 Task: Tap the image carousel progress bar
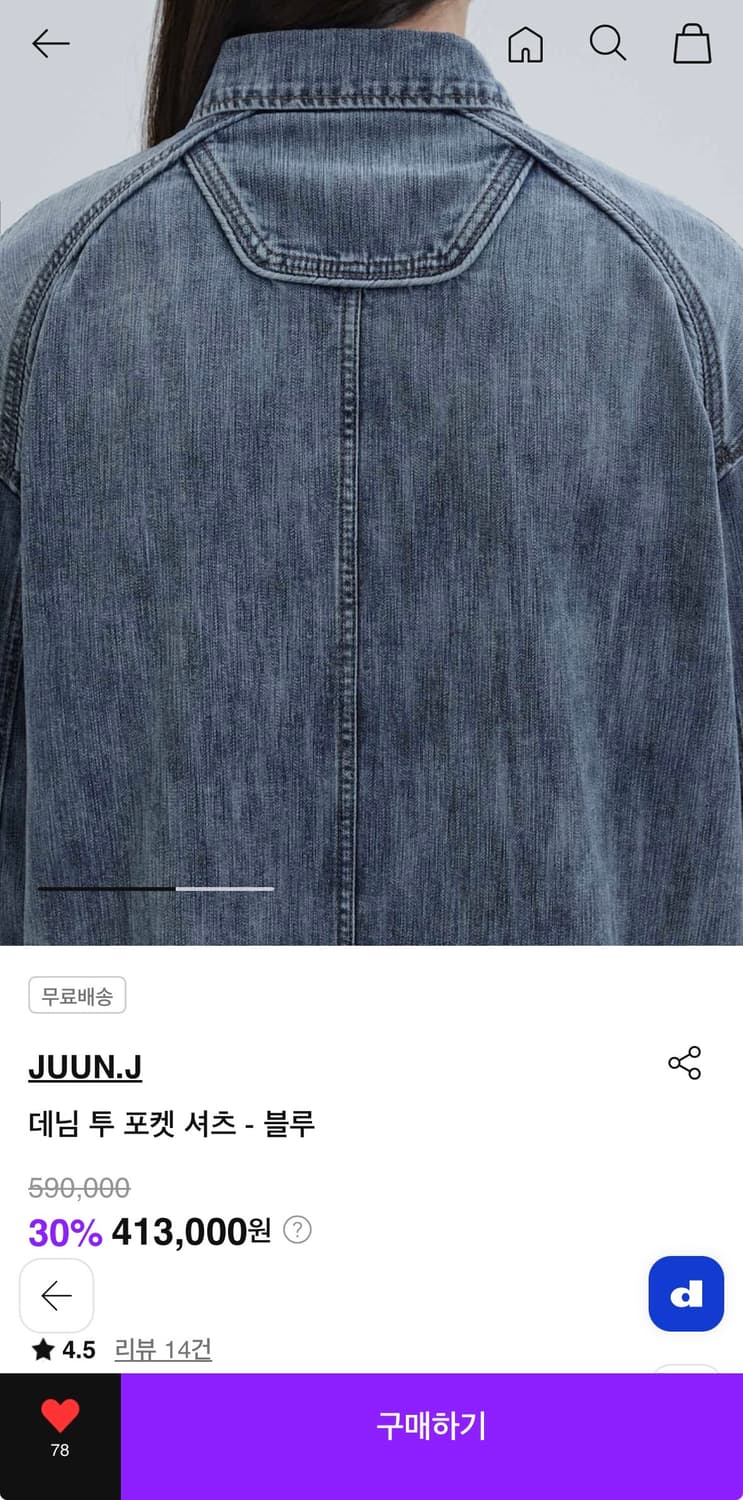click(x=155, y=888)
